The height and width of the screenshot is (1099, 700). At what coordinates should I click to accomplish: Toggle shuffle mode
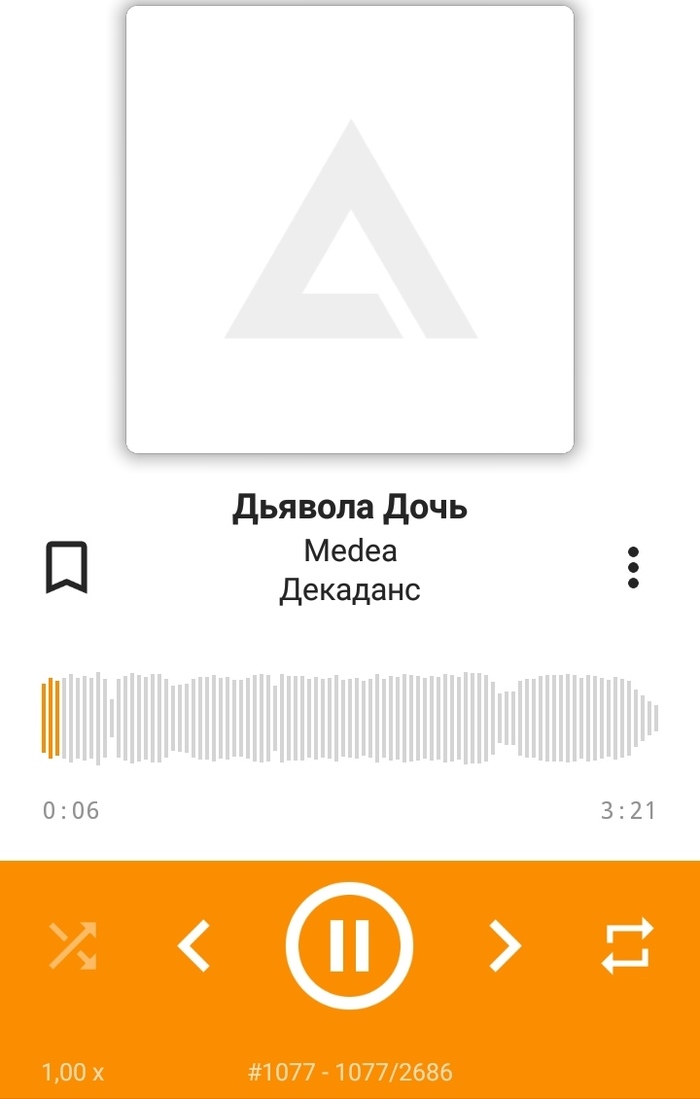[73, 945]
